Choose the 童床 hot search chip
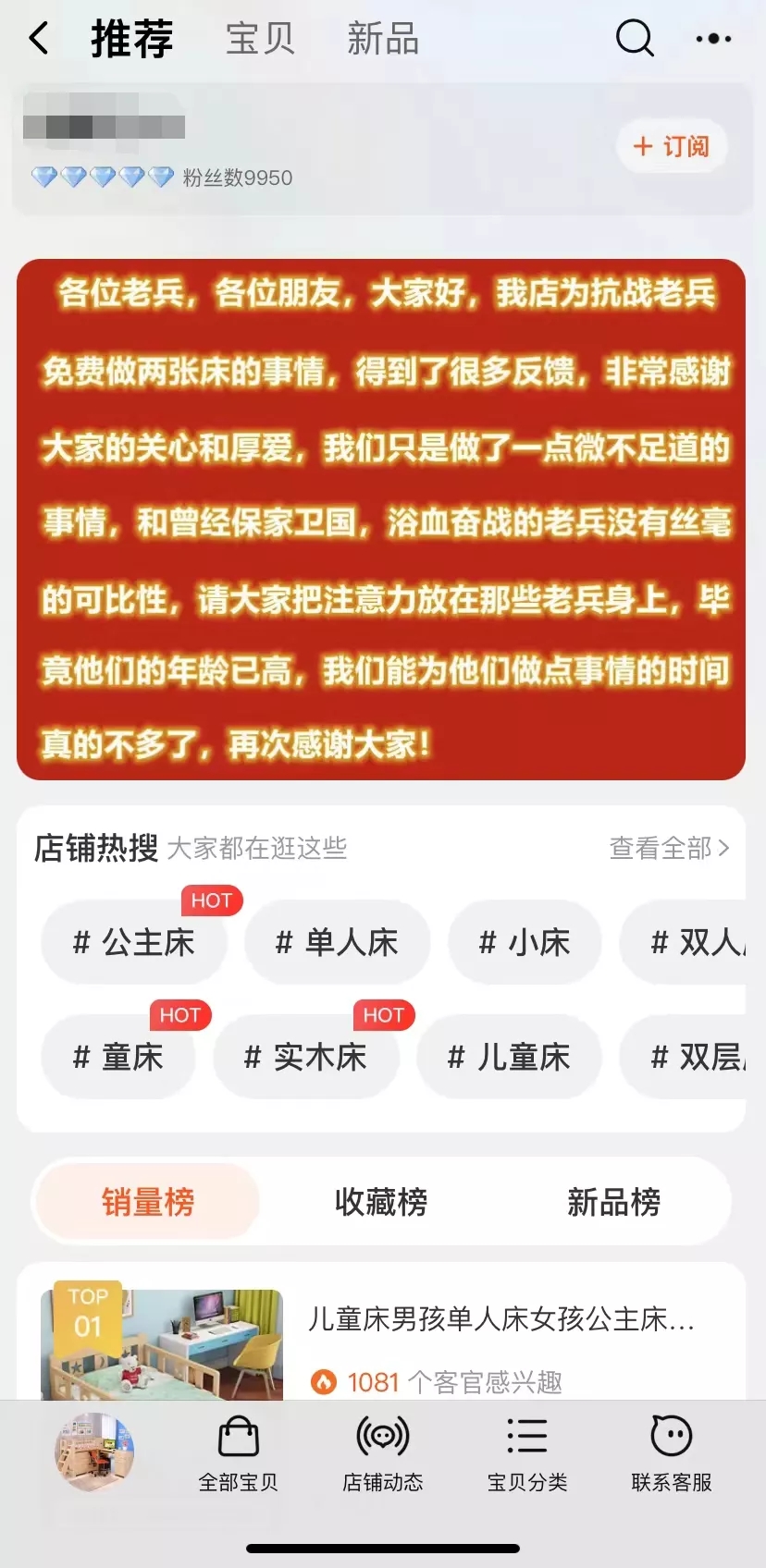This screenshot has width=766, height=1568. [118, 1057]
